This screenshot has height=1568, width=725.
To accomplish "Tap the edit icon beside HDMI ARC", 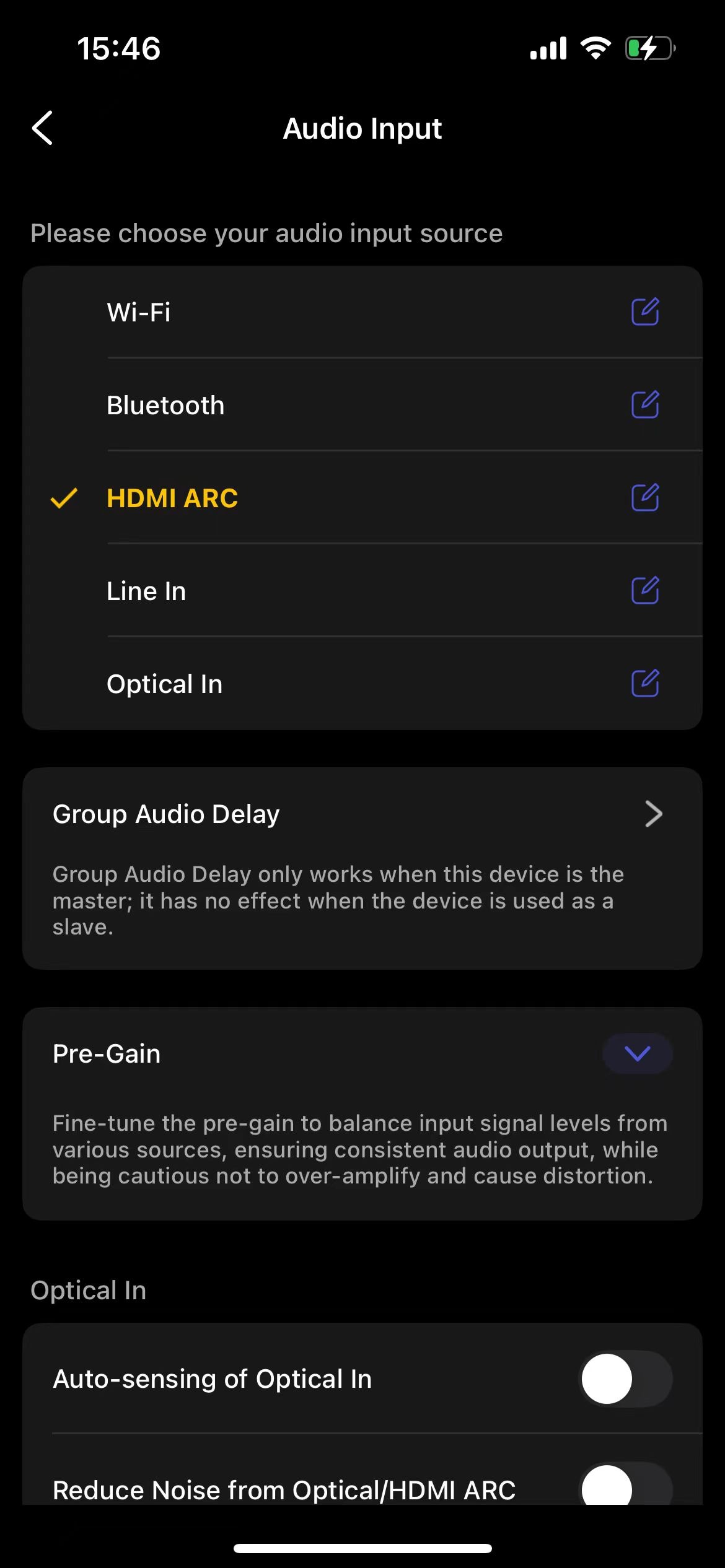I will (x=645, y=497).
